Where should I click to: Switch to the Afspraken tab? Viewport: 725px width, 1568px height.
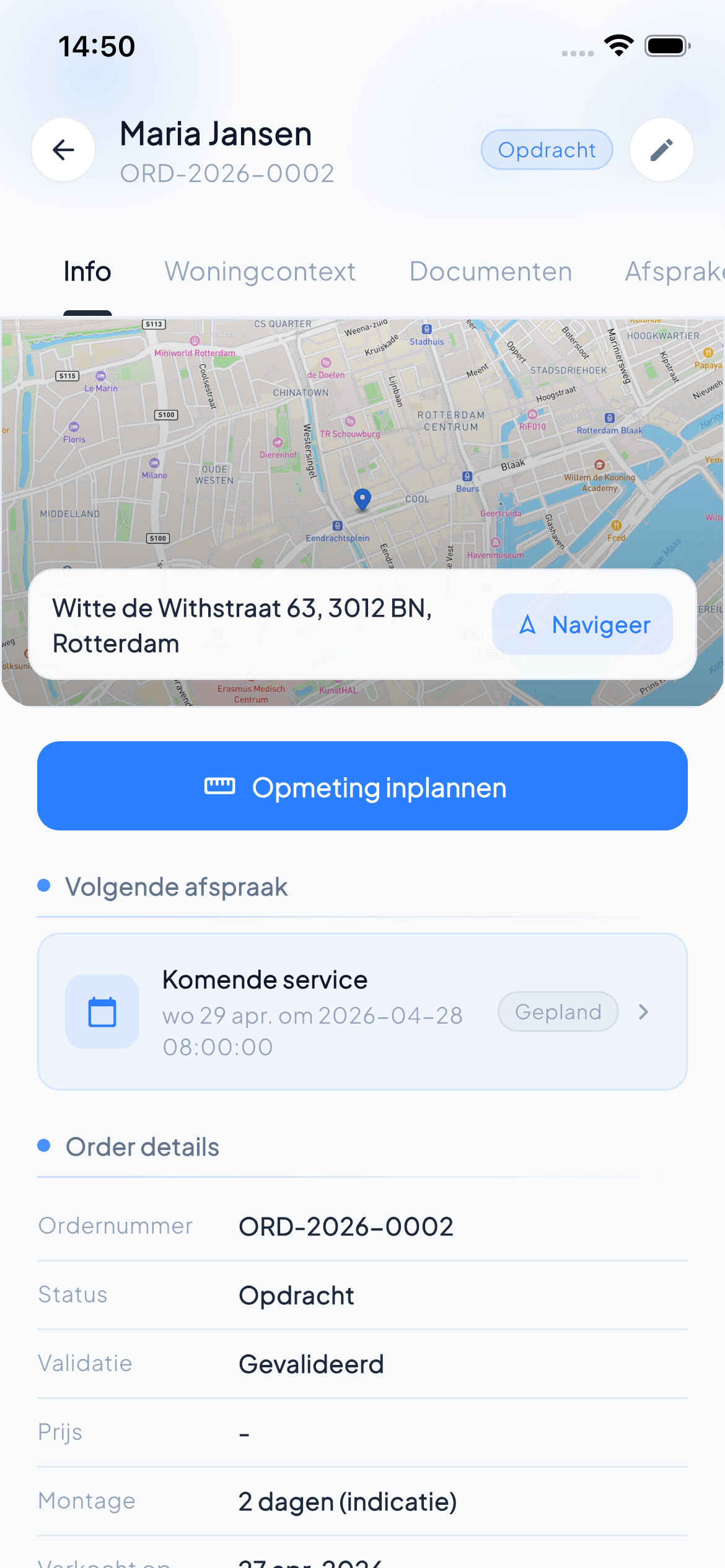point(675,271)
